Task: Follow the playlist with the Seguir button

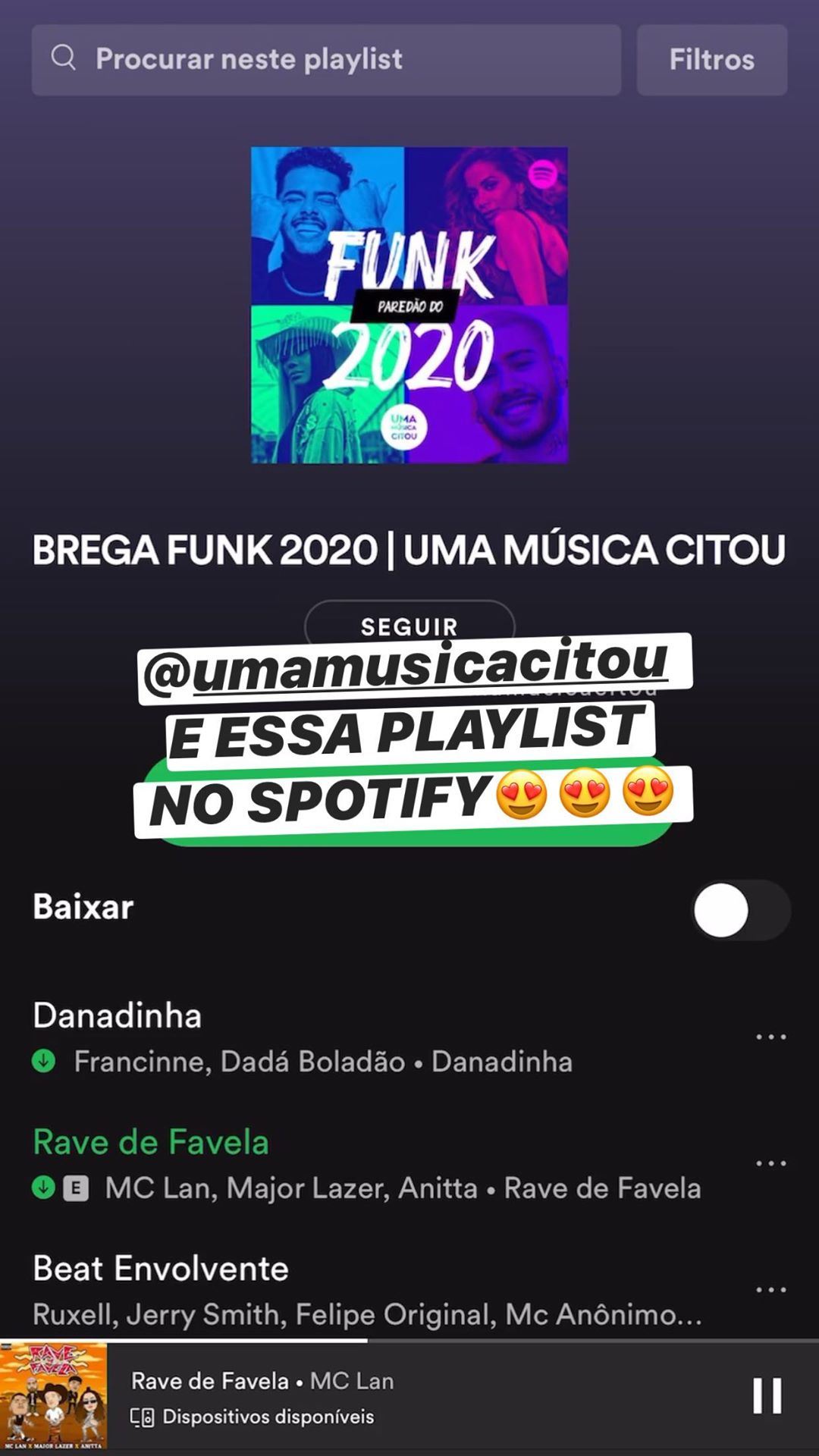Action: point(409,617)
